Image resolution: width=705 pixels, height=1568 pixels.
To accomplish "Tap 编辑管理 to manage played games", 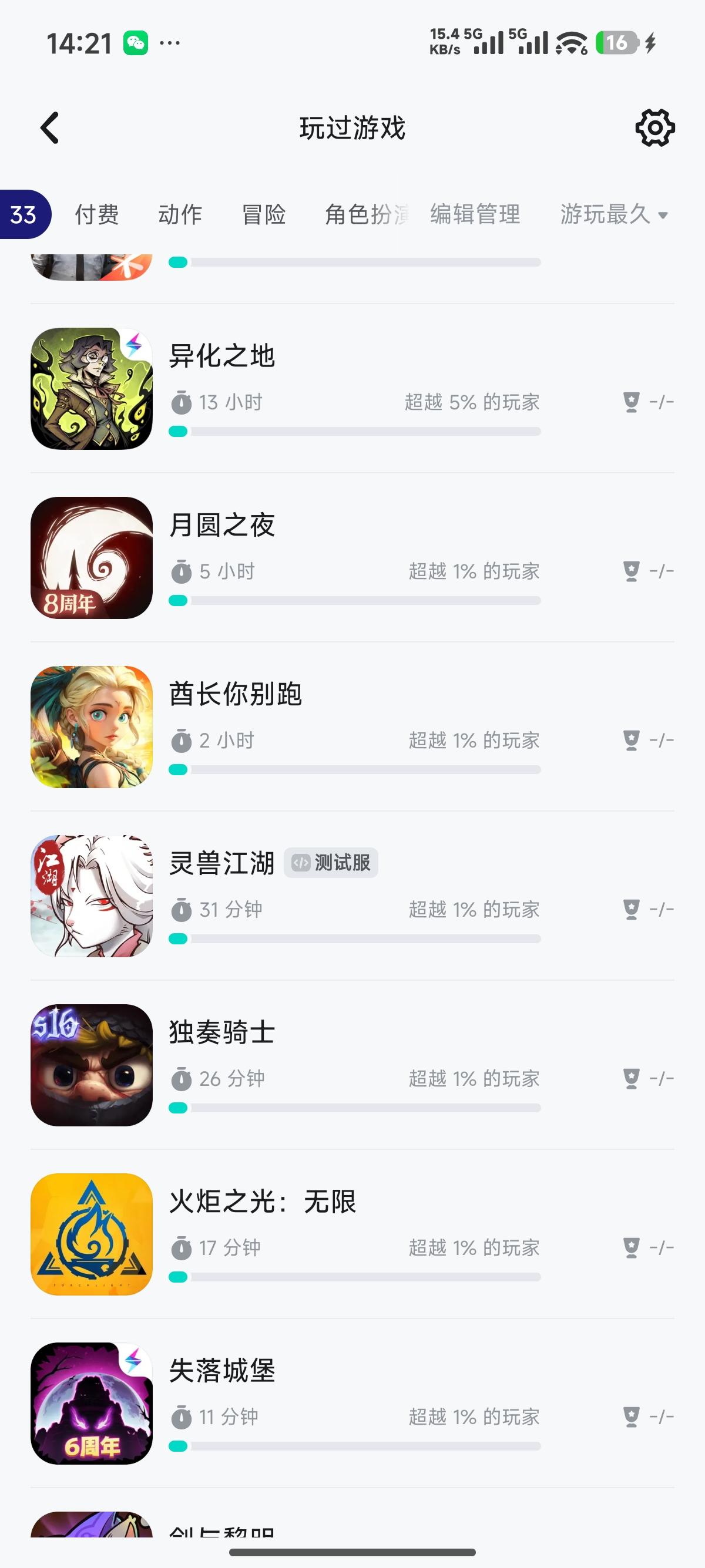I will pyautogui.click(x=475, y=214).
